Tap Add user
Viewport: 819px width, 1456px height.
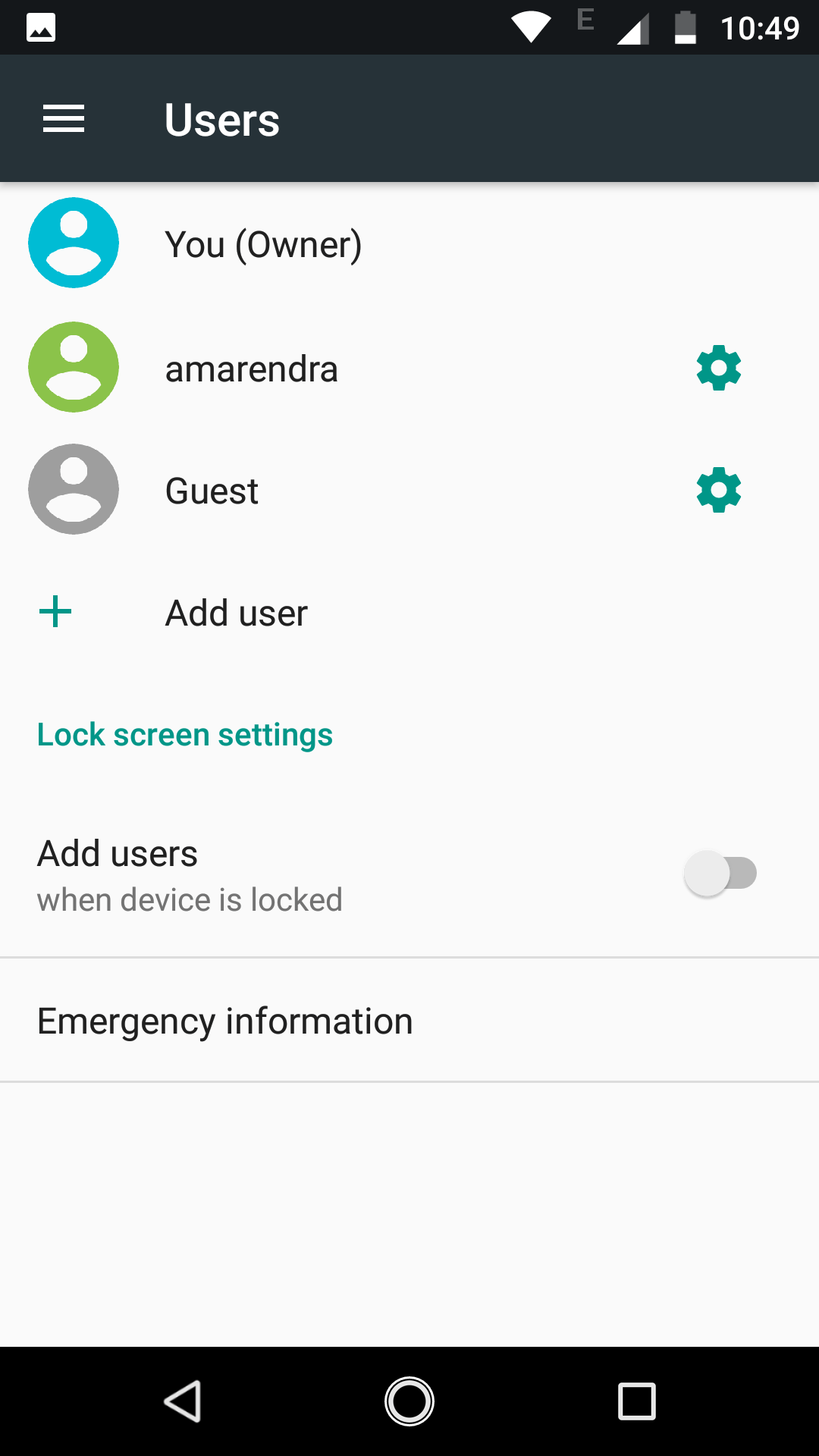409,613
